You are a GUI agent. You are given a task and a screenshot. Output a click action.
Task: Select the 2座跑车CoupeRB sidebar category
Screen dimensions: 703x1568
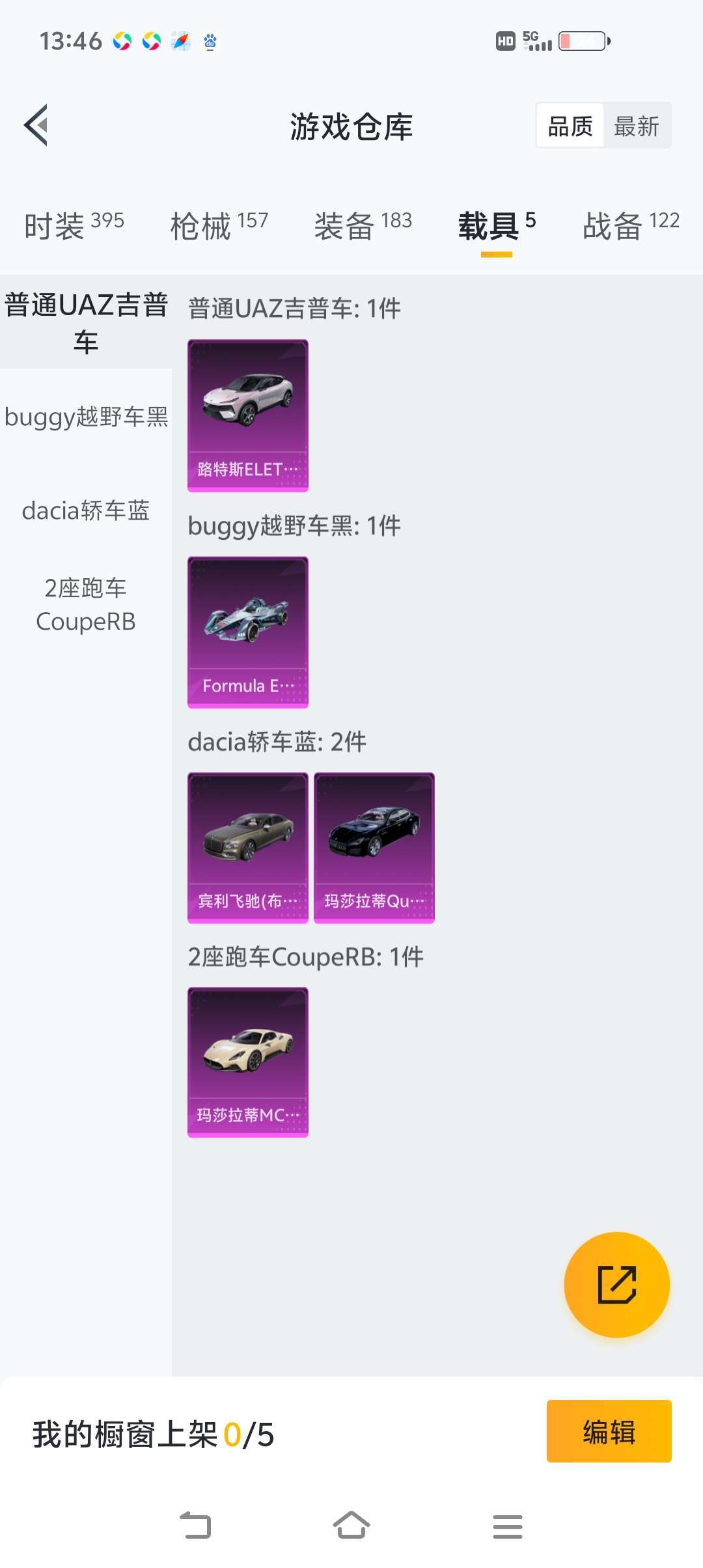(x=86, y=604)
